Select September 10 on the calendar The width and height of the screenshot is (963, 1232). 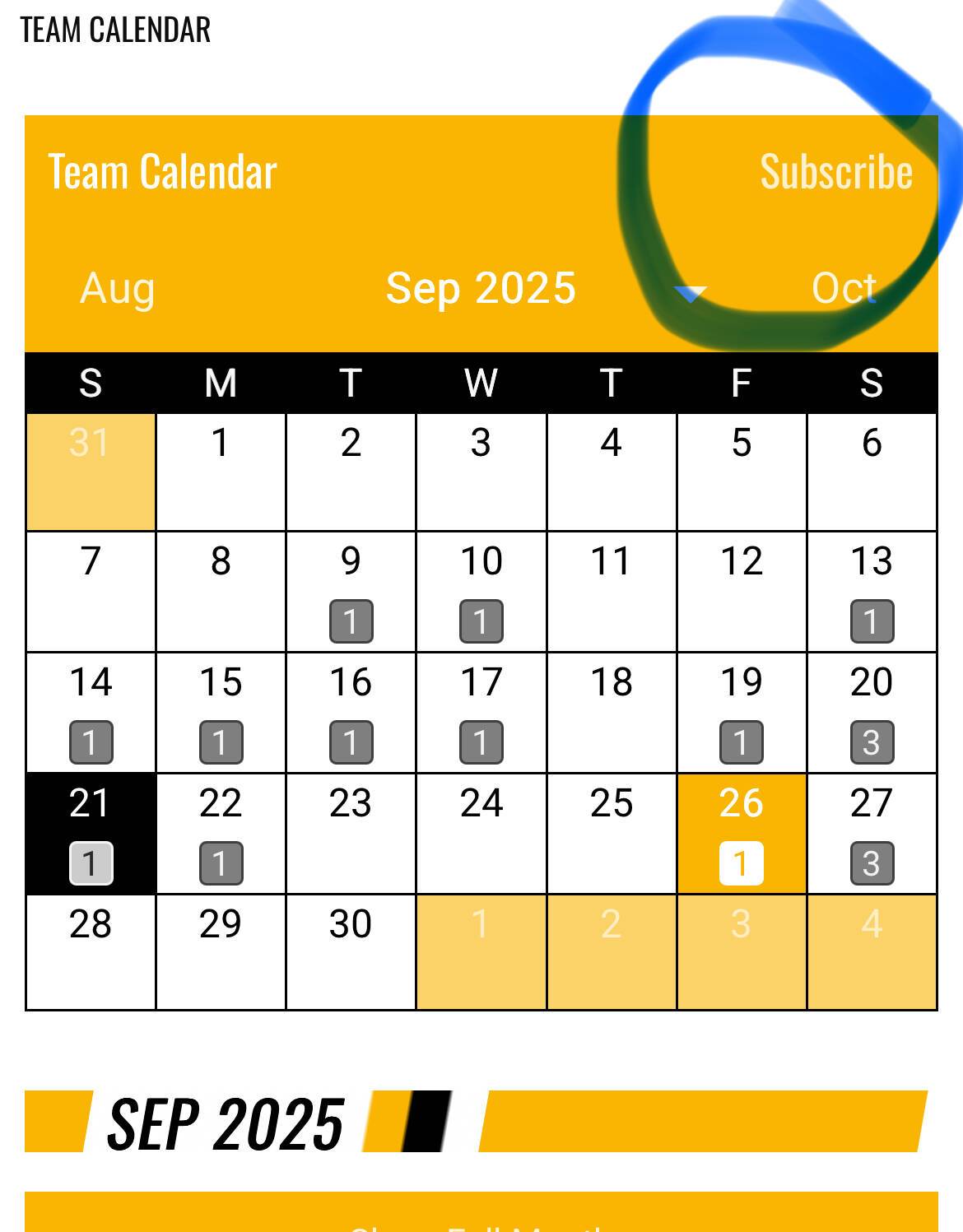point(481,591)
